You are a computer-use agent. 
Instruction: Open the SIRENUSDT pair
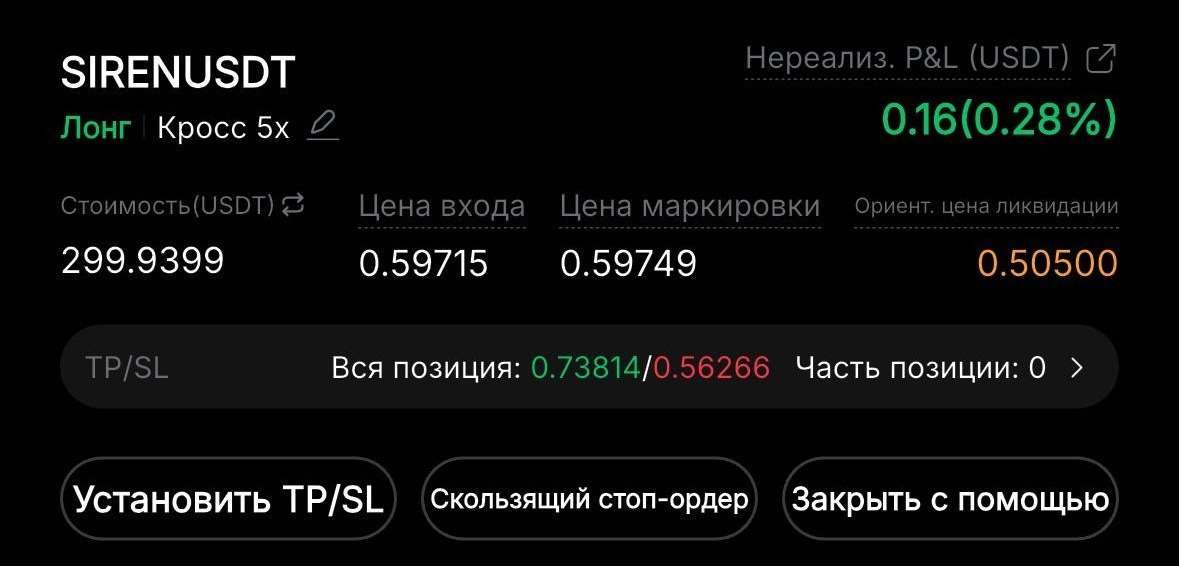178,73
